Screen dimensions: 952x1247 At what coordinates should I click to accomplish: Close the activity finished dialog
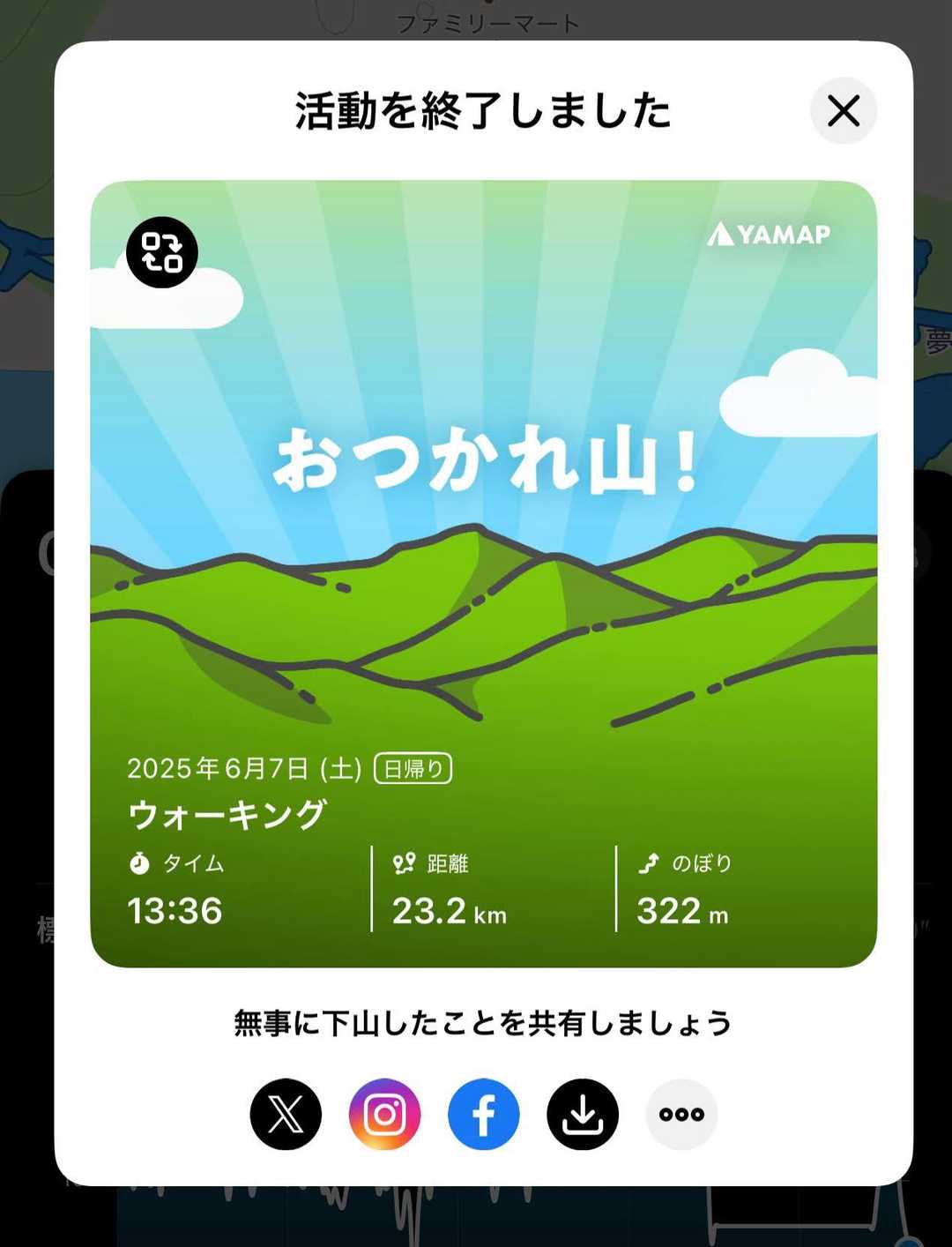843,111
